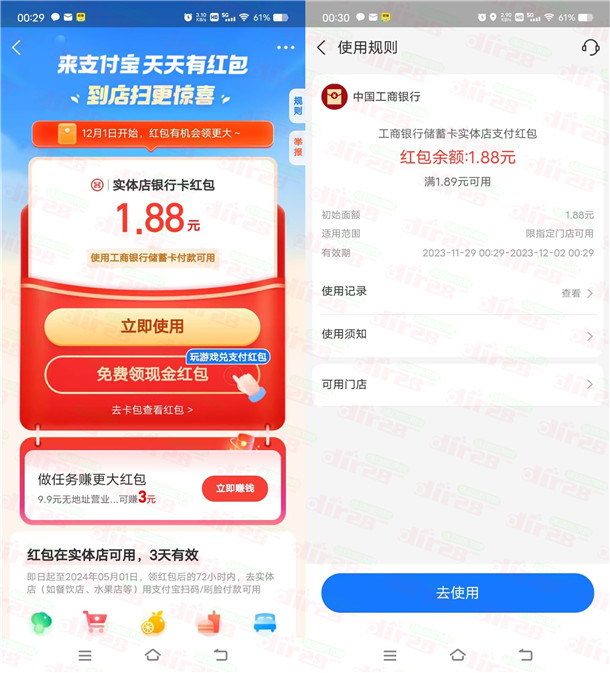Open the 使用须知 row
The width and height of the screenshot is (610, 673).
click(457, 335)
